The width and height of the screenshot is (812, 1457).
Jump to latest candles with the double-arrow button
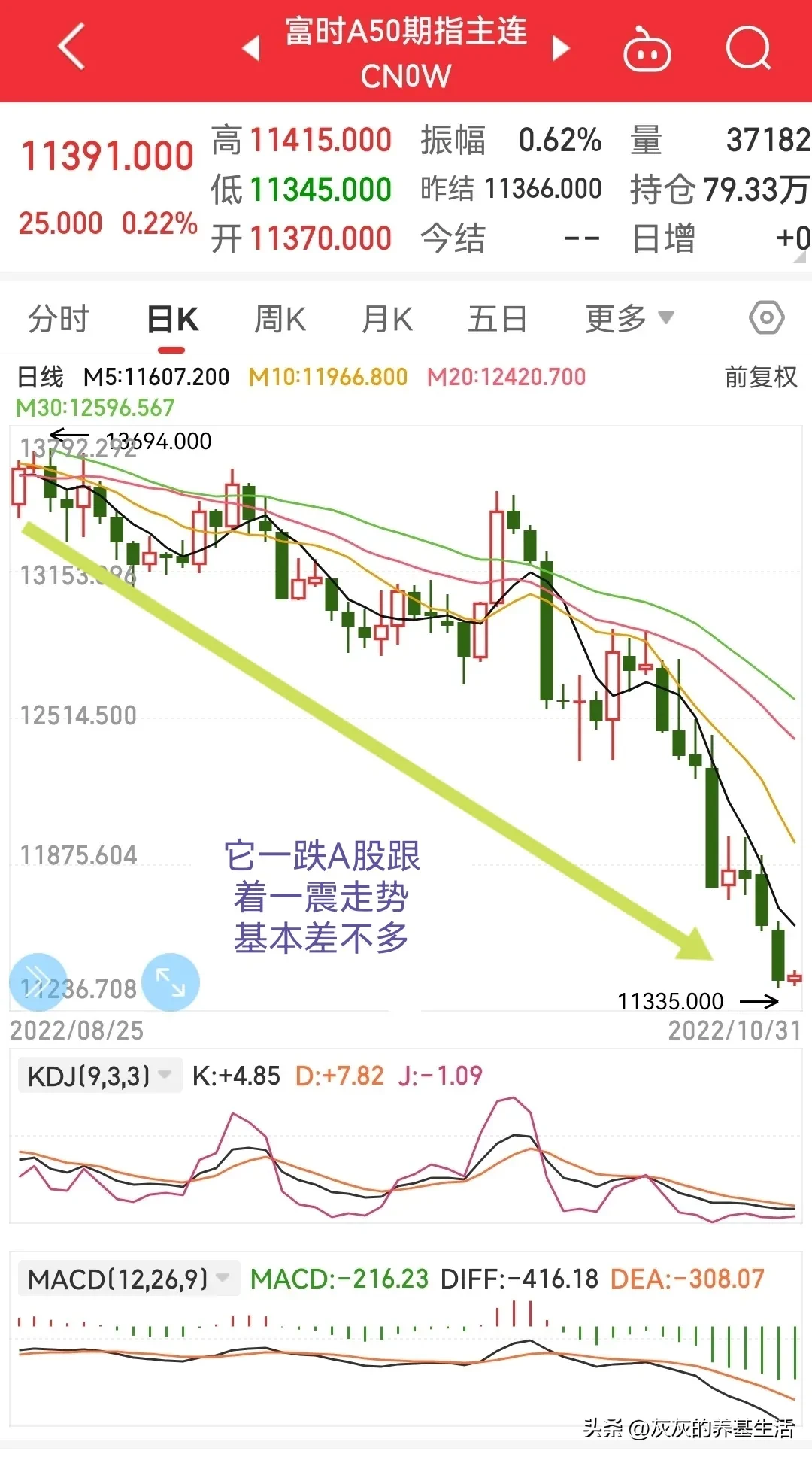click(38, 982)
